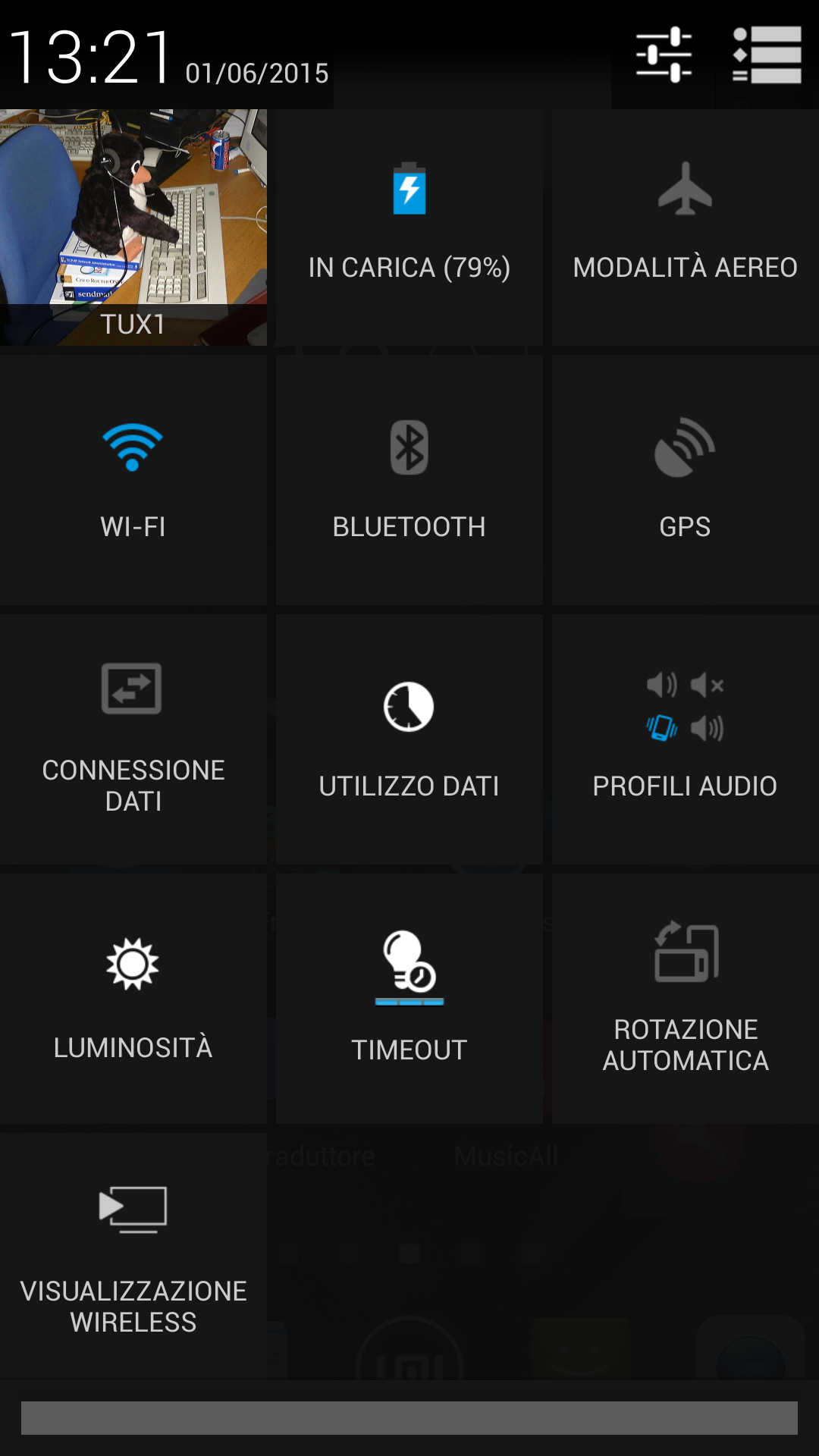Turn off Wi-Fi
The height and width of the screenshot is (1456, 819).
(x=133, y=480)
